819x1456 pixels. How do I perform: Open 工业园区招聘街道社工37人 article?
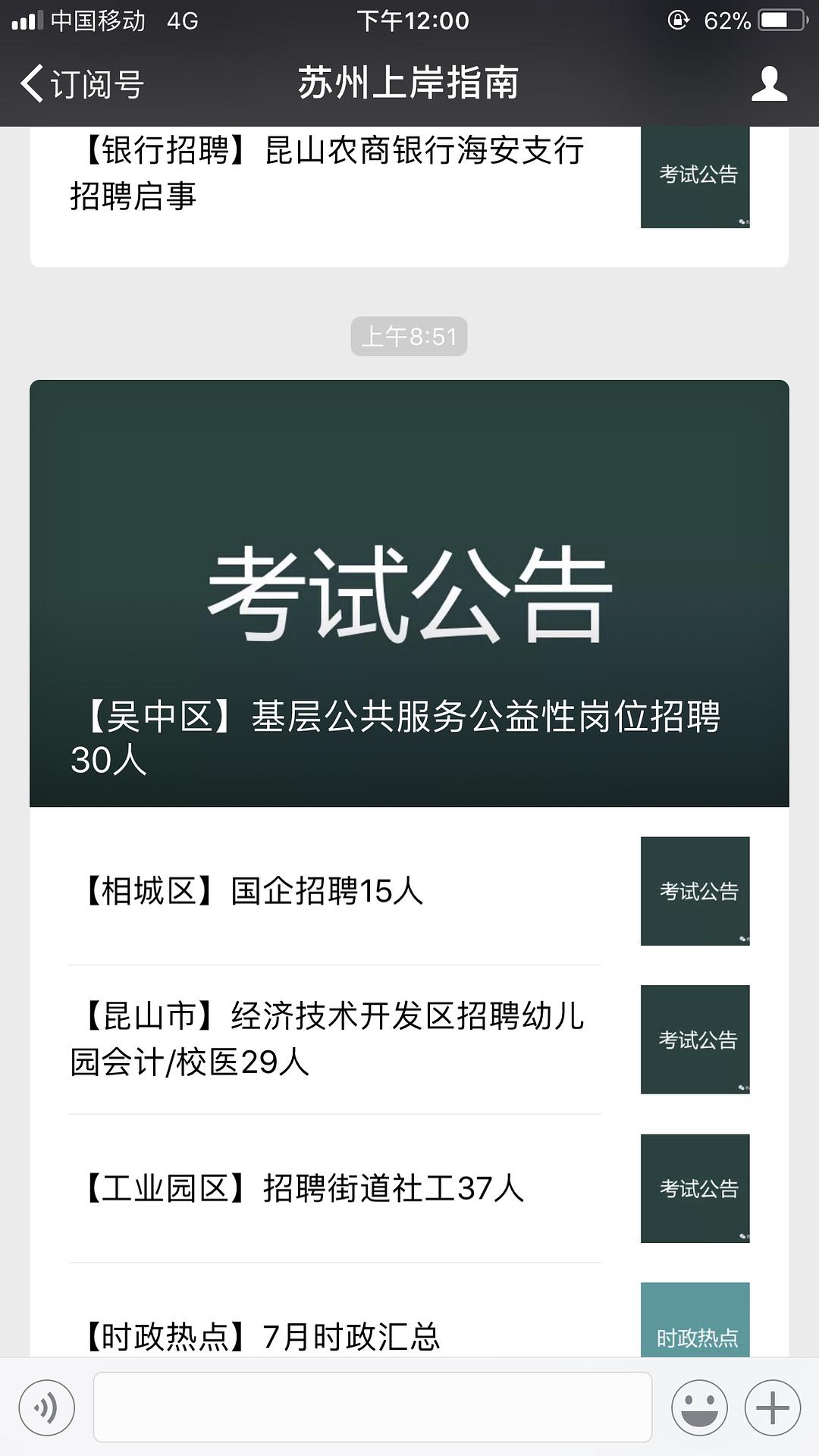coord(409,1188)
